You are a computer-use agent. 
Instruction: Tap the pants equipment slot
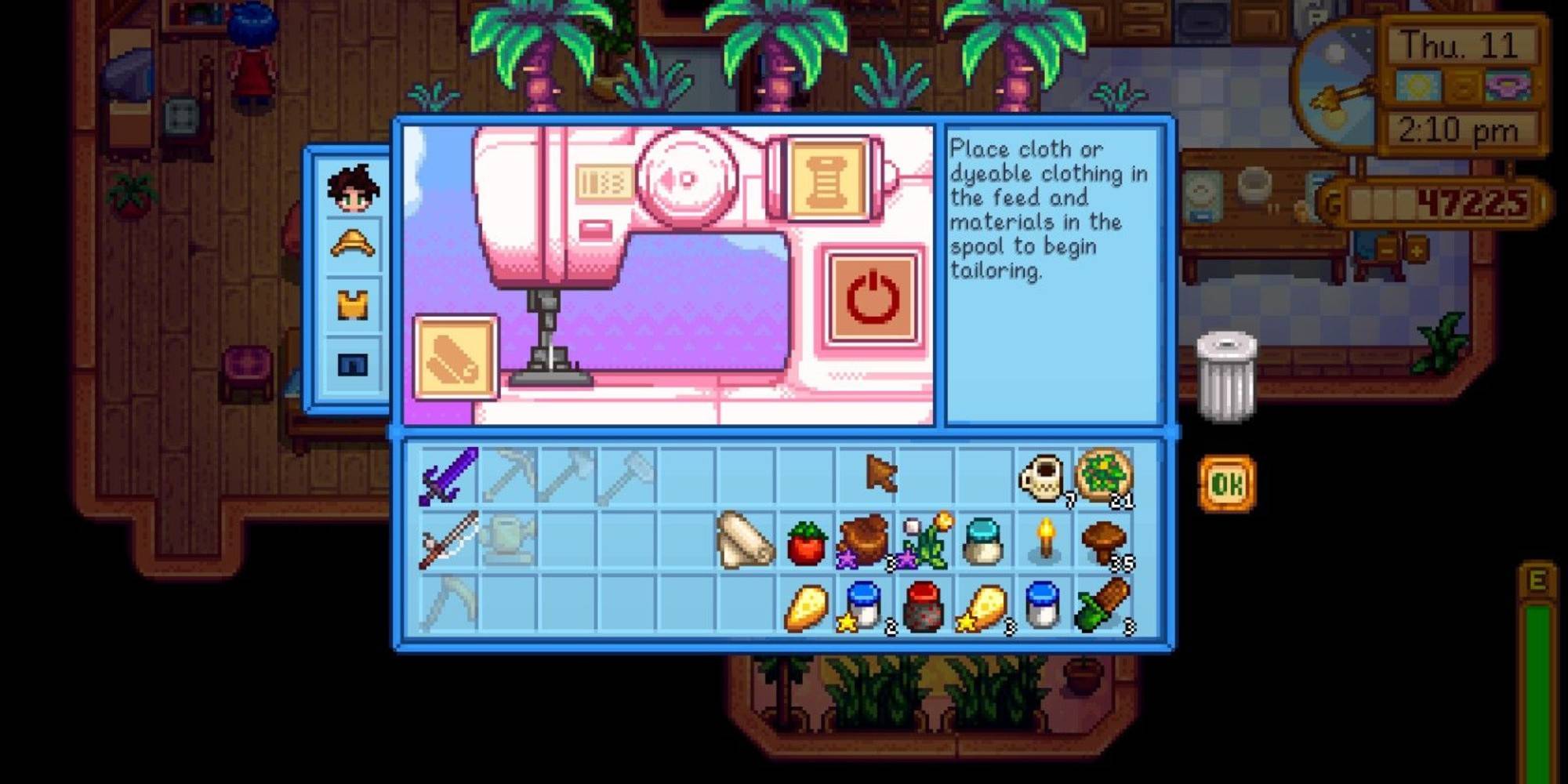tap(353, 364)
